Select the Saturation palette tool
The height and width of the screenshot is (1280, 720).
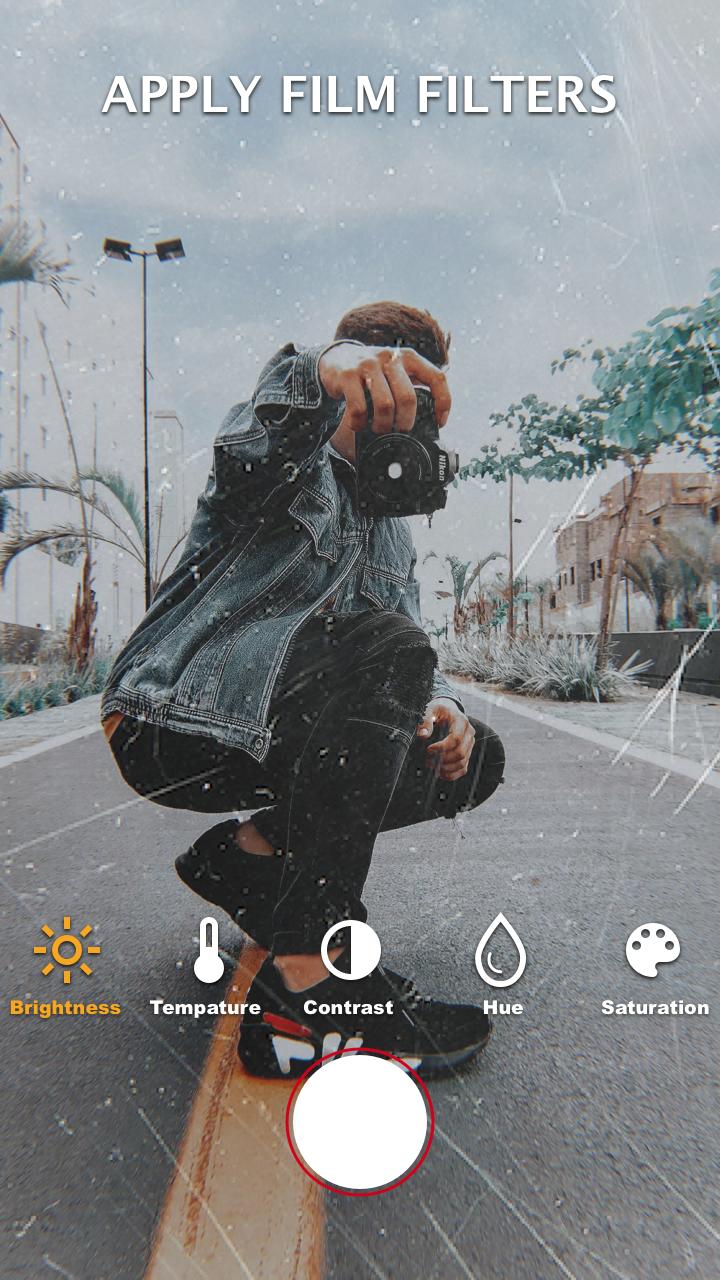coord(654,966)
